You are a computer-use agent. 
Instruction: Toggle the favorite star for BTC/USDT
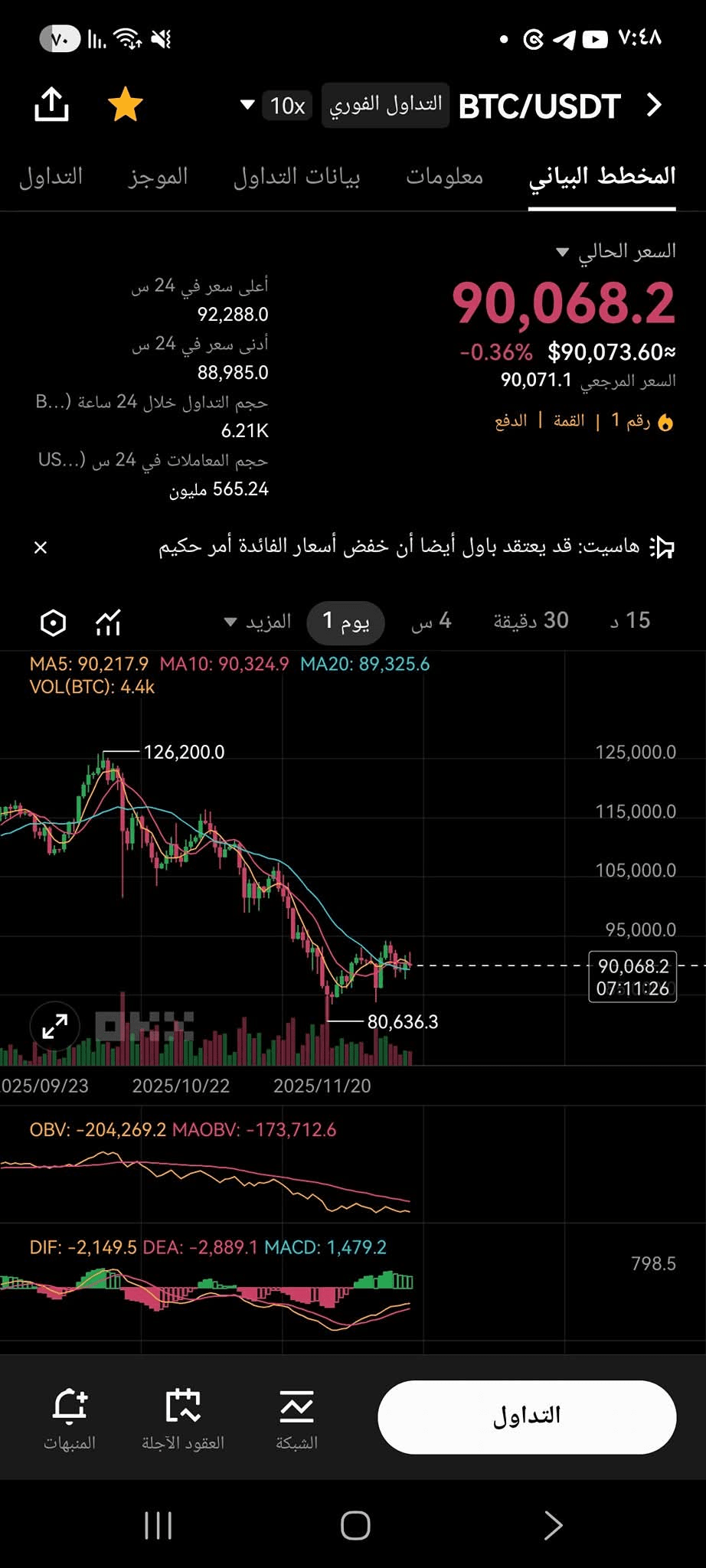pyautogui.click(x=126, y=105)
